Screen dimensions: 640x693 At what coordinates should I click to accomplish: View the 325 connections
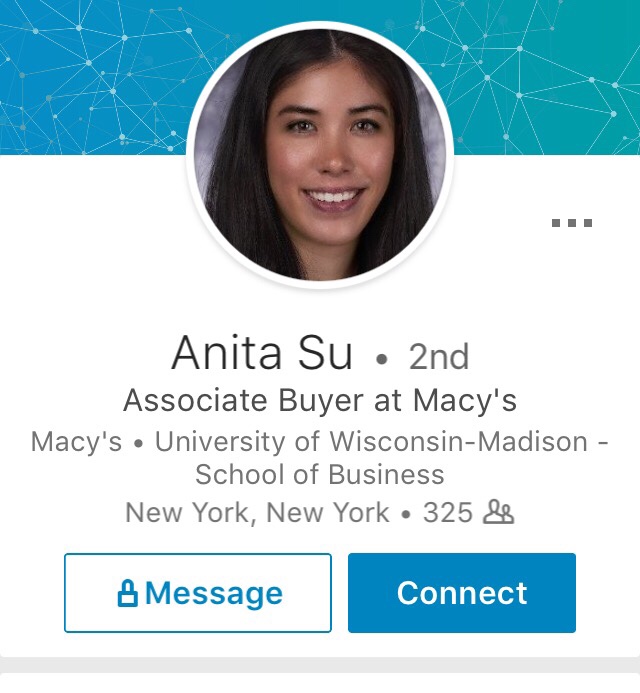pos(468,513)
